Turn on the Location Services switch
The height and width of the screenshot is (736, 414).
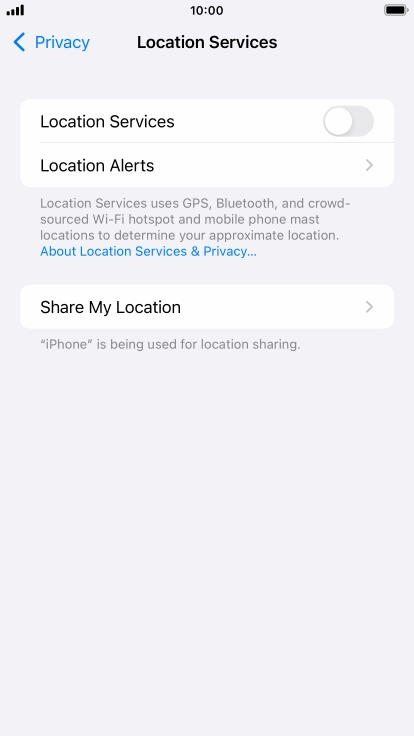pos(348,122)
